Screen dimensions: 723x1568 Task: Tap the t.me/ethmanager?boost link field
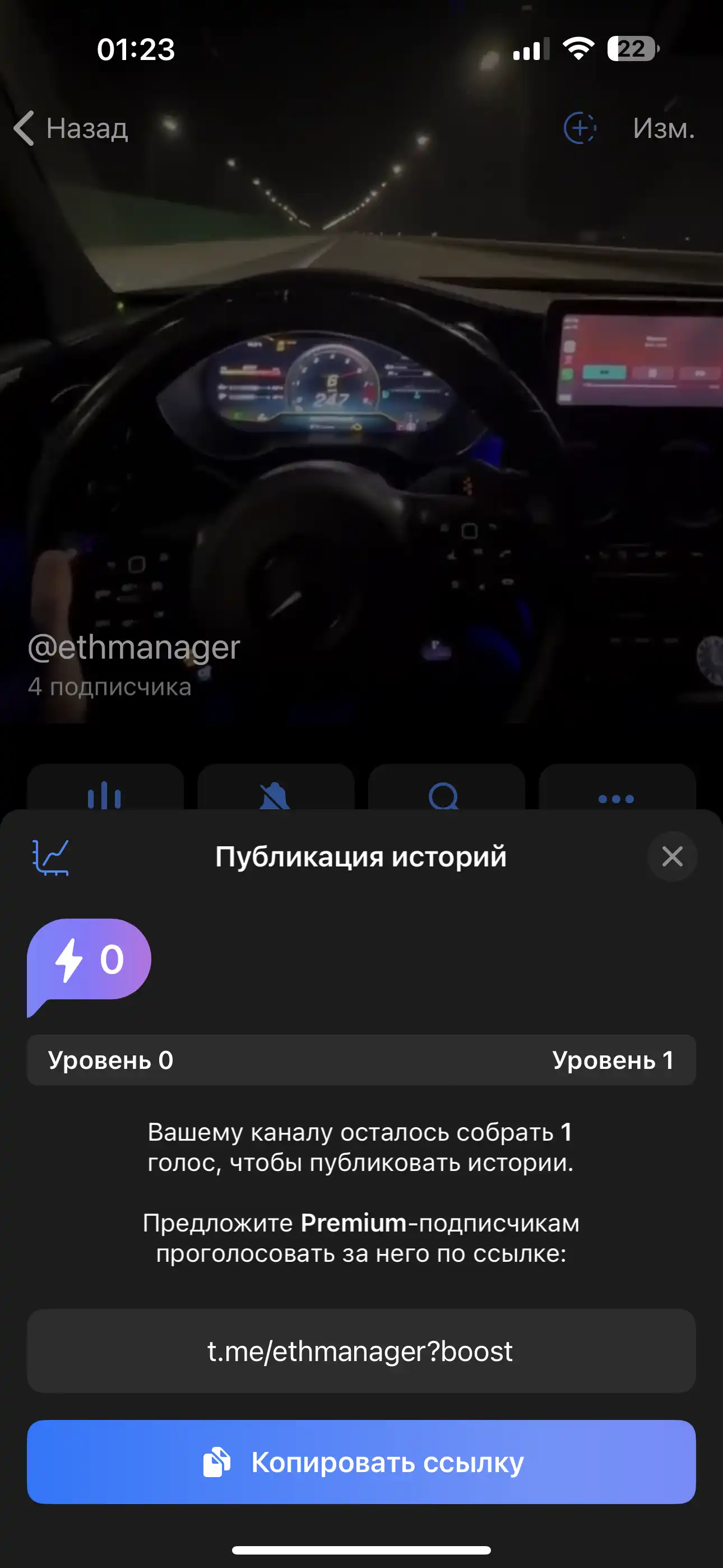pyautogui.click(x=361, y=1351)
